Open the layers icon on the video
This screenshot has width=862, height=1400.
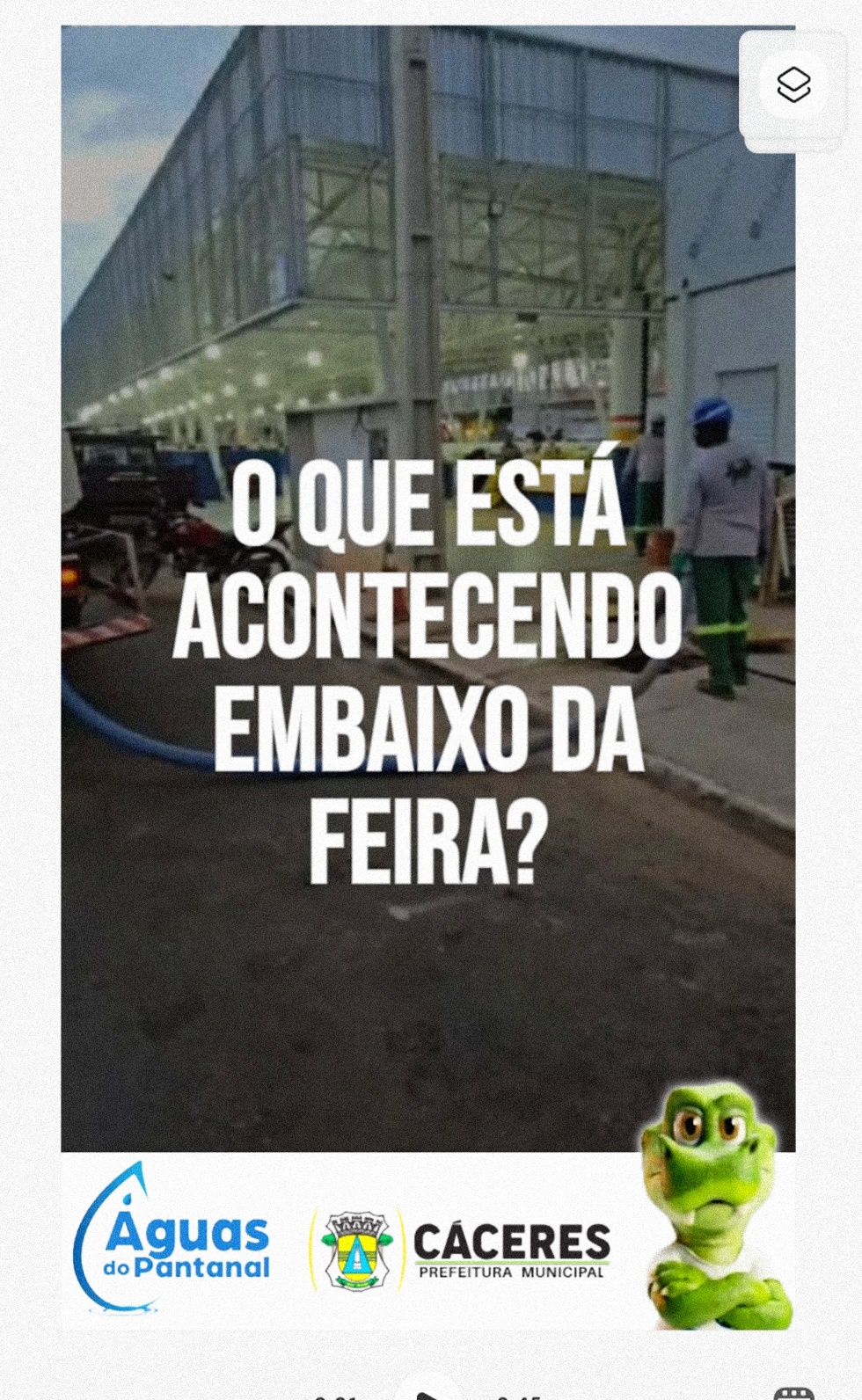[793, 86]
